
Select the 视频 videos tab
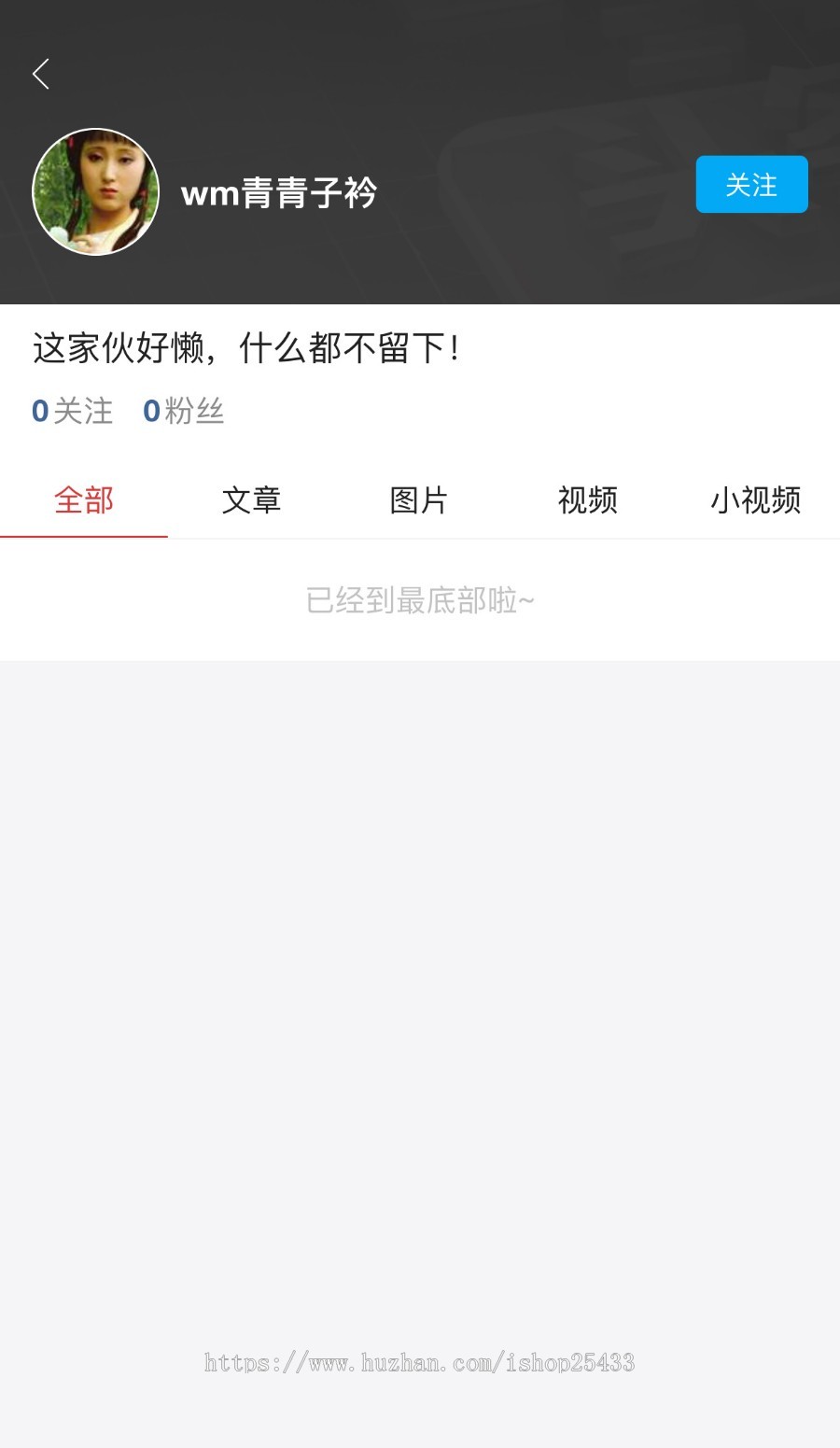click(587, 500)
